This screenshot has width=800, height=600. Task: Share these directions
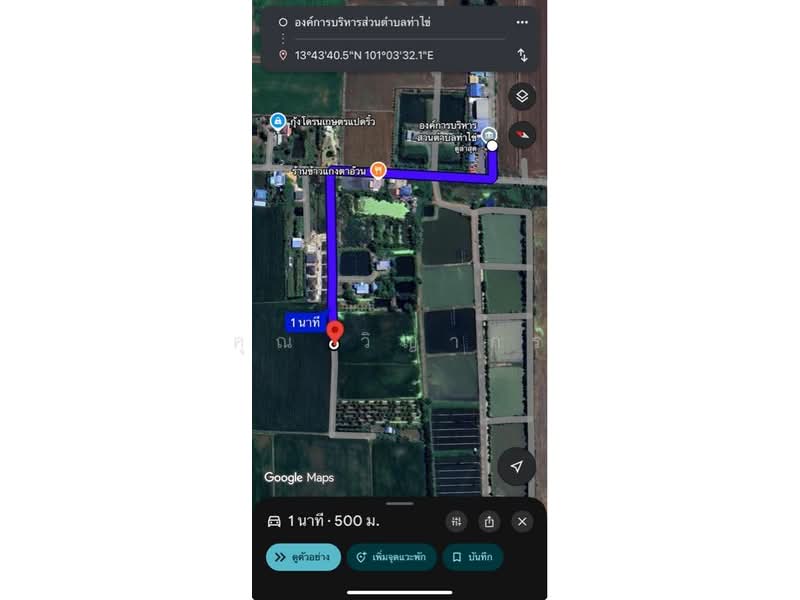489,521
